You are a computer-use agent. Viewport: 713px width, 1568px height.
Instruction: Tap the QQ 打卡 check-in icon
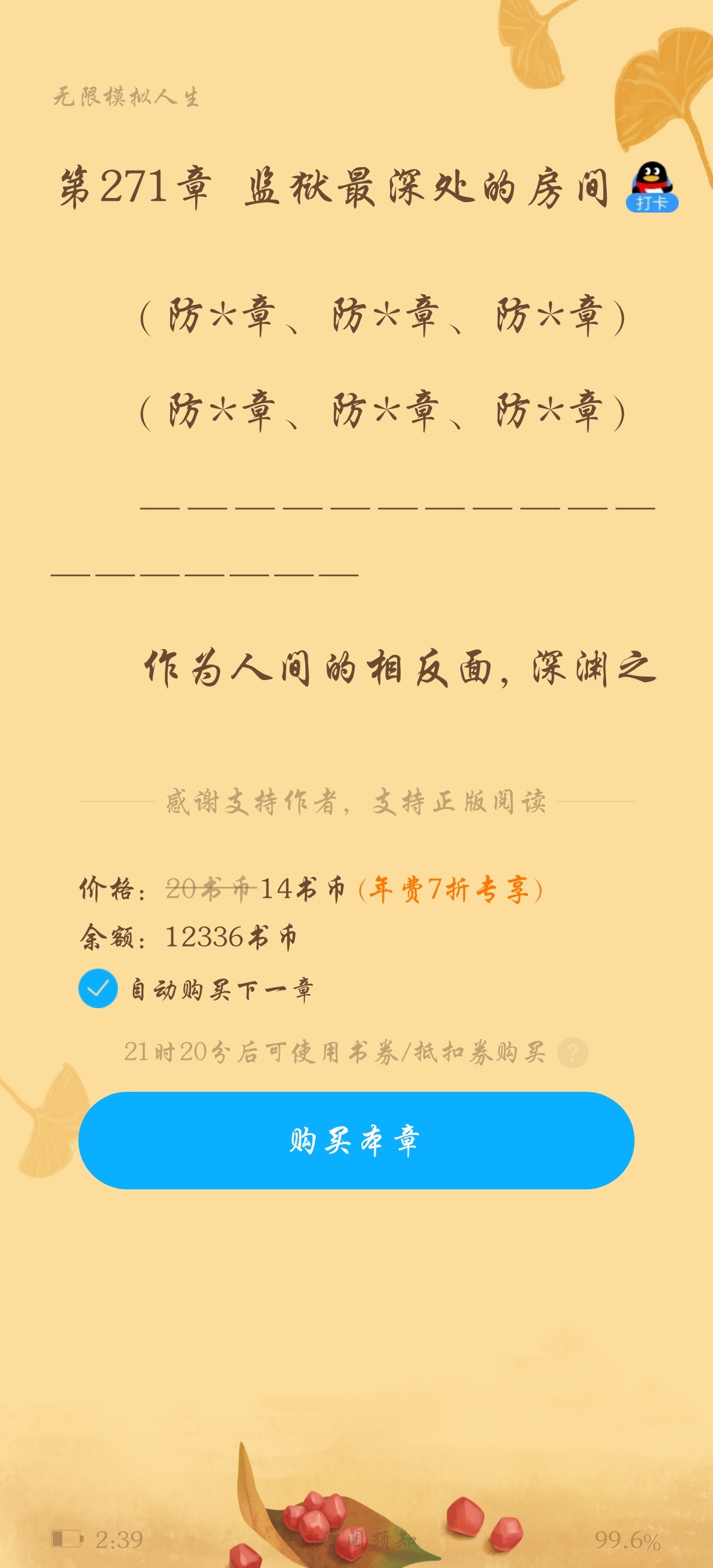651,187
